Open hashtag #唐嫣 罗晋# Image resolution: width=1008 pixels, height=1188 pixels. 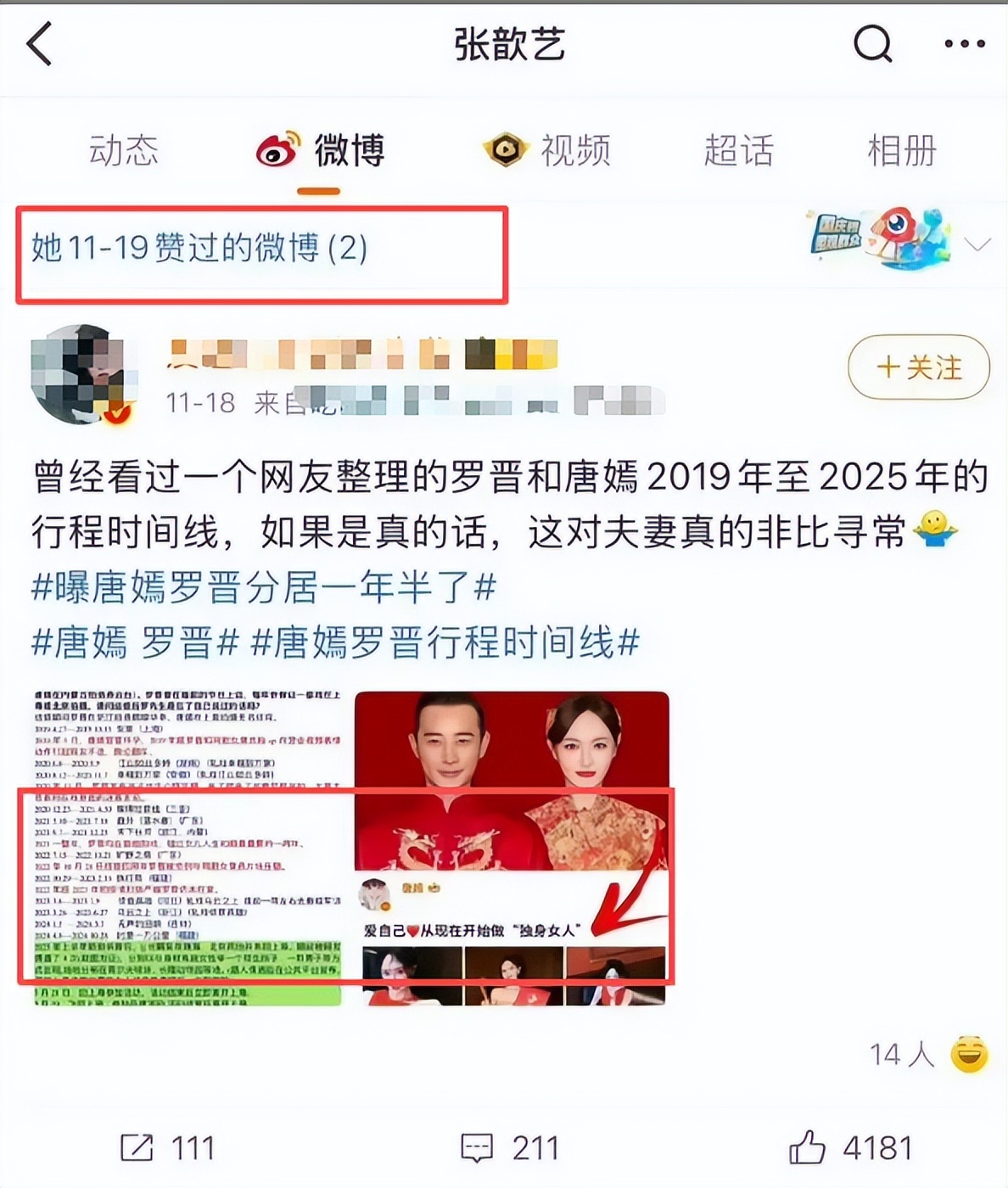click(x=135, y=642)
